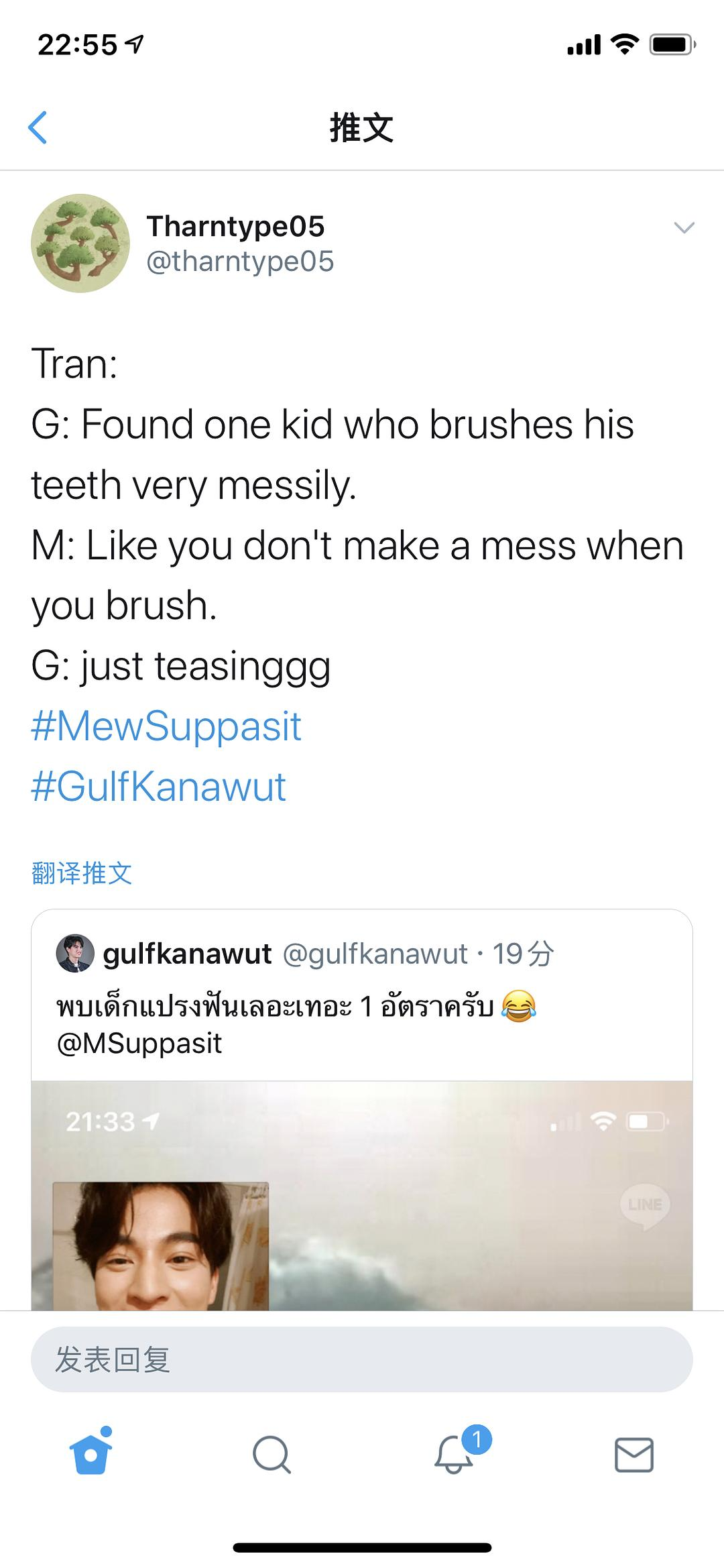Switch to the Home tab
724x1568 pixels.
point(90,1455)
